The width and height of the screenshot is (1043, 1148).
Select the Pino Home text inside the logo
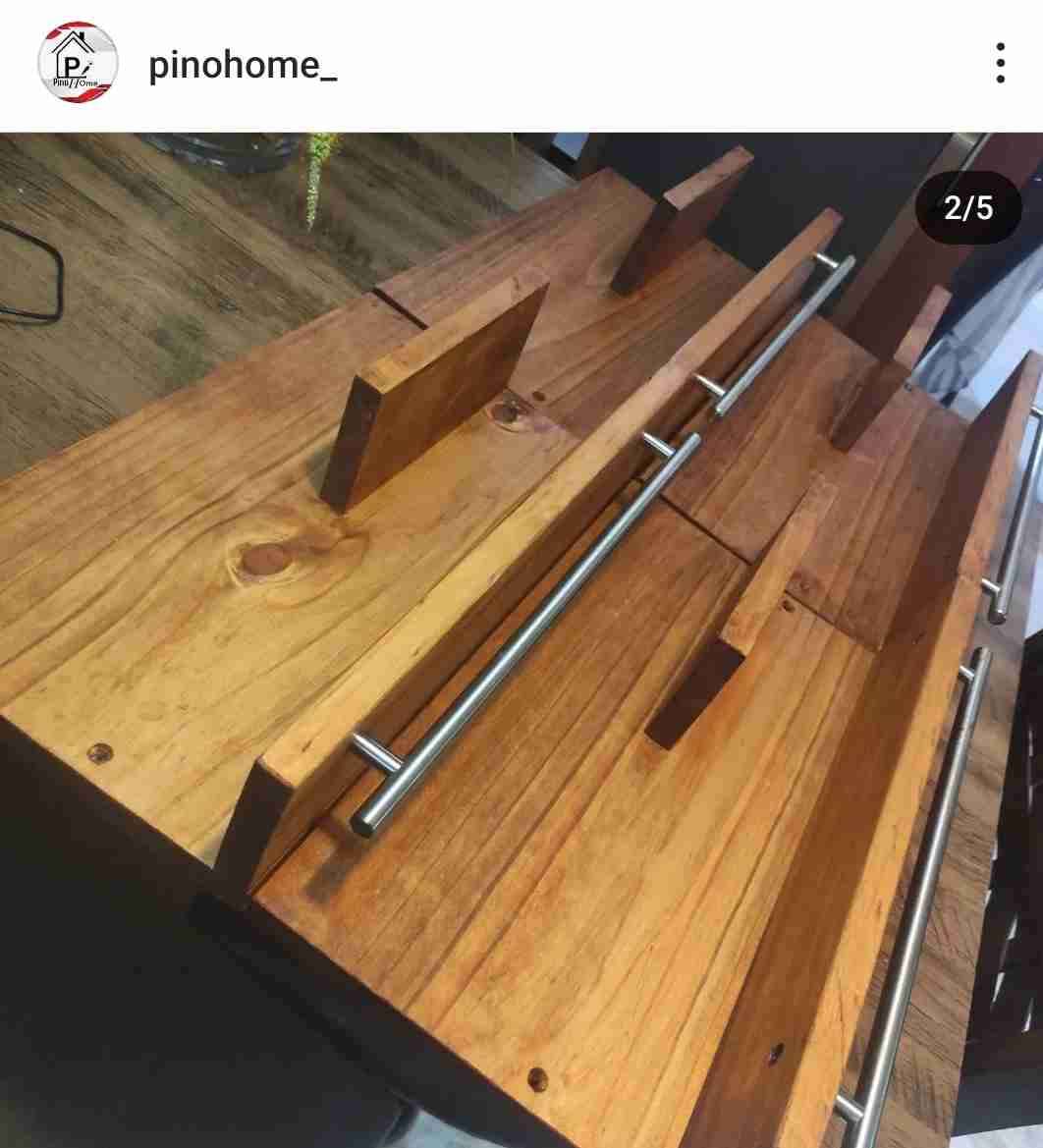click(75, 82)
